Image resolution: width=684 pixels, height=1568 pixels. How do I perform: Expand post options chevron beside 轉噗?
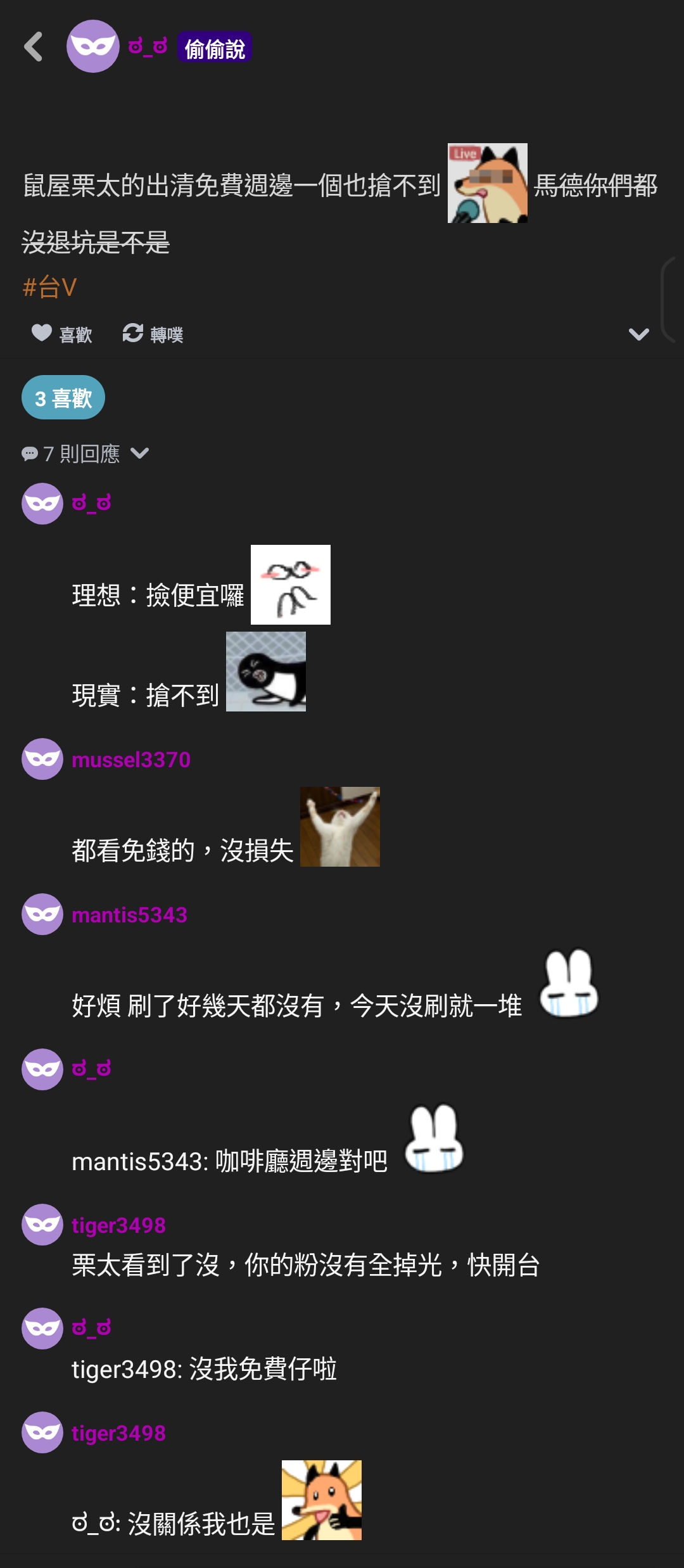tap(638, 334)
